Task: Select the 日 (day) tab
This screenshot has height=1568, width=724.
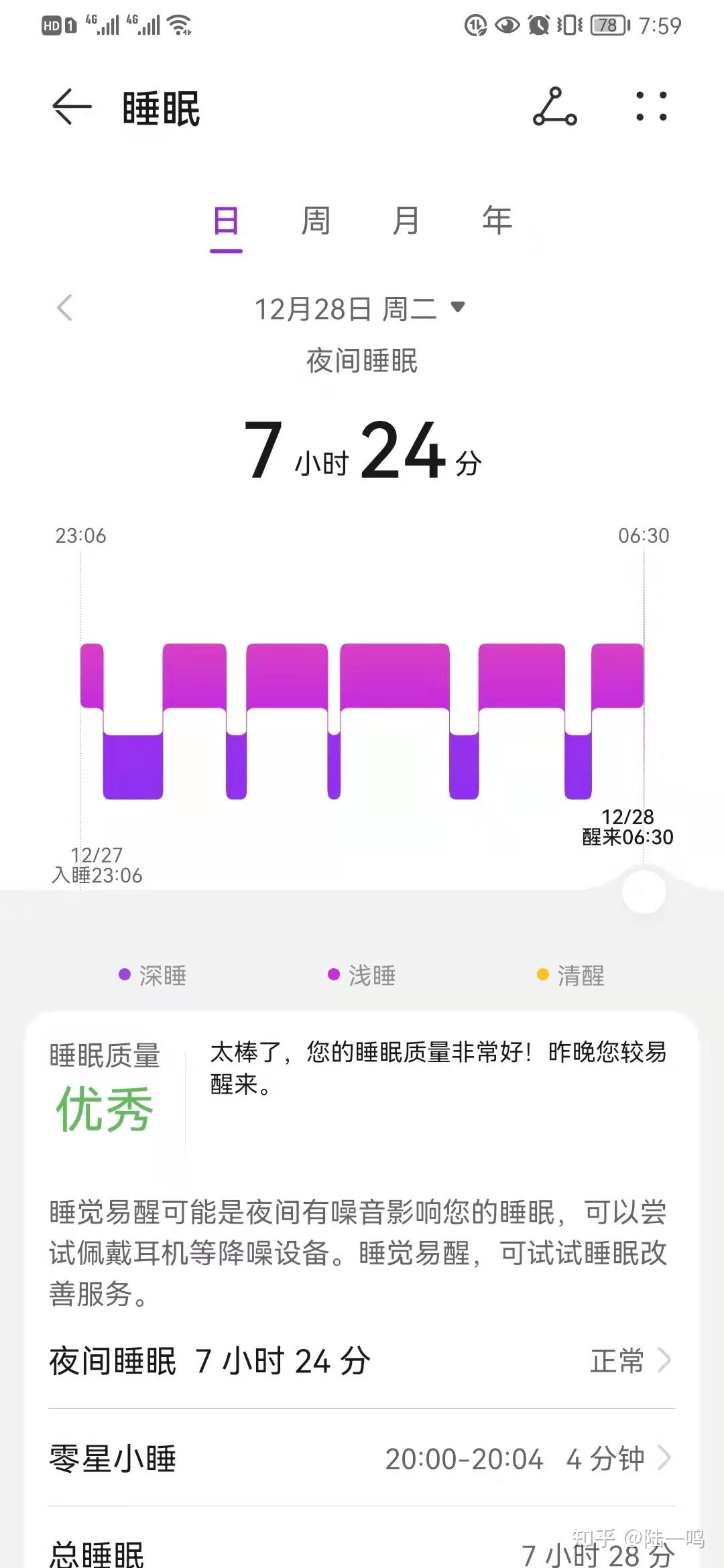Action: (226, 221)
